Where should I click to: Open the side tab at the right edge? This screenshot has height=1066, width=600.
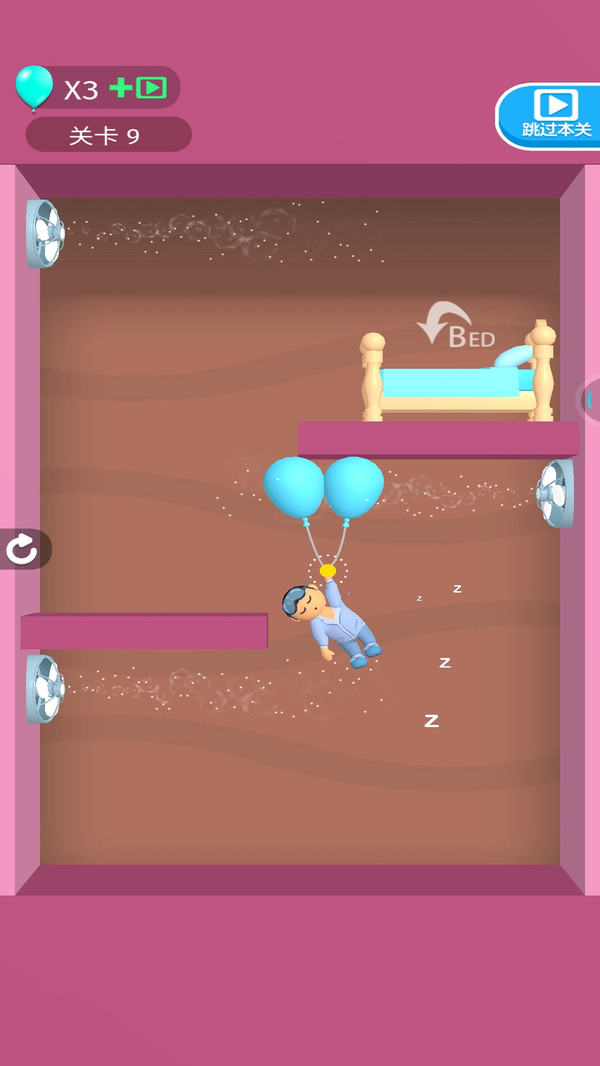pos(588,400)
